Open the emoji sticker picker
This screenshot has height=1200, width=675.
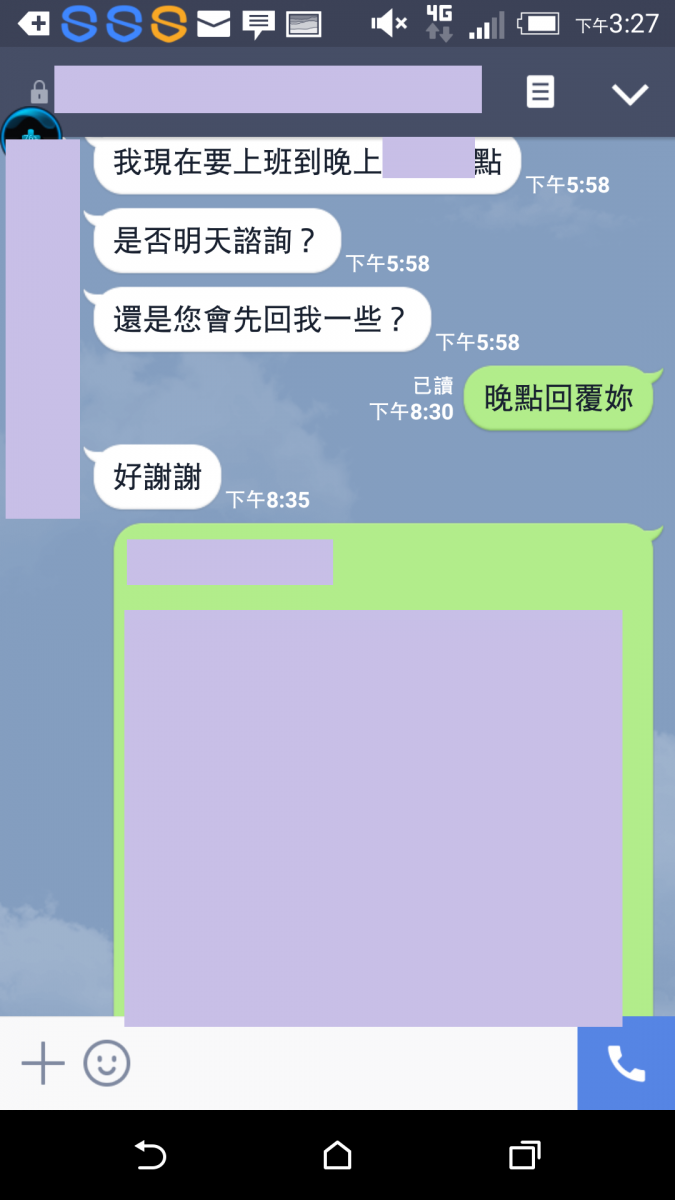[107, 1063]
